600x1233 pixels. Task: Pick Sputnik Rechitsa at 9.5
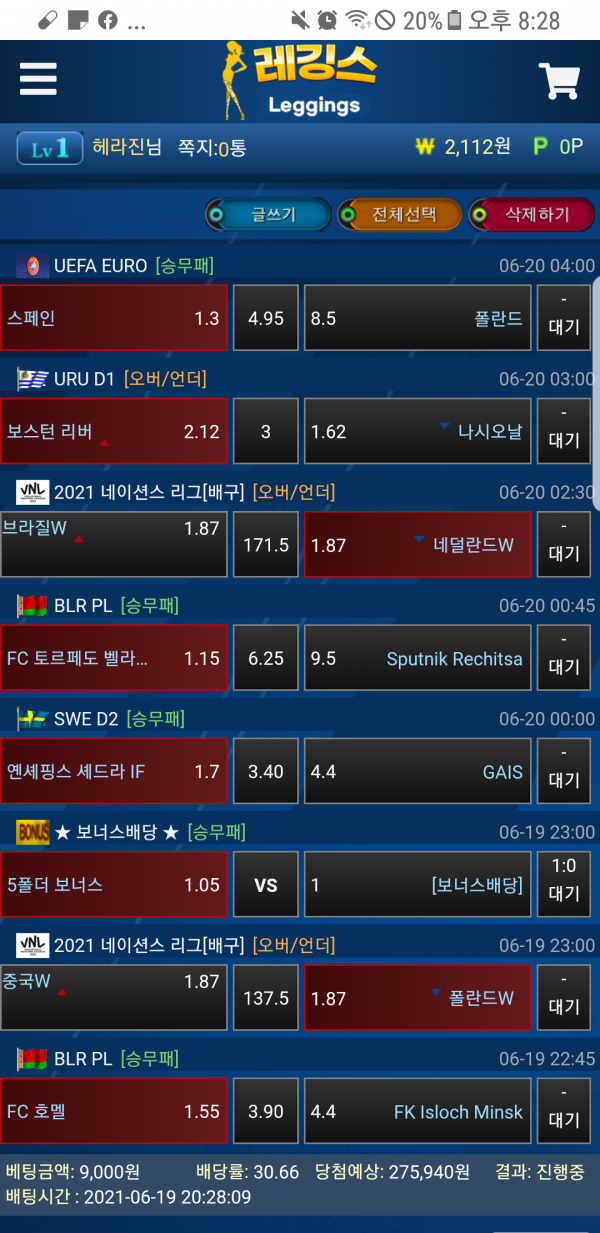pos(417,658)
